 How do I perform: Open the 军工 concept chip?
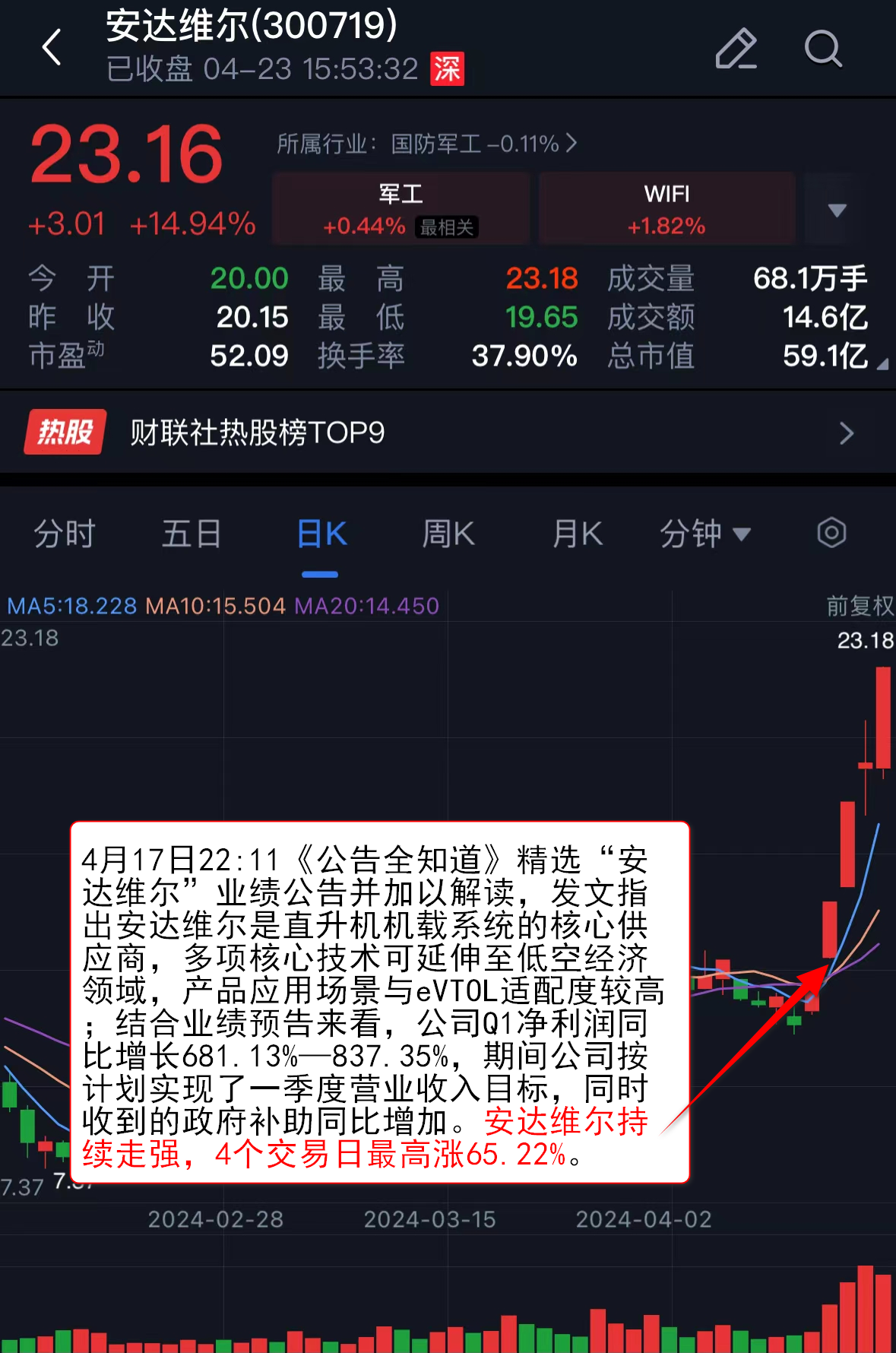[401, 209]
